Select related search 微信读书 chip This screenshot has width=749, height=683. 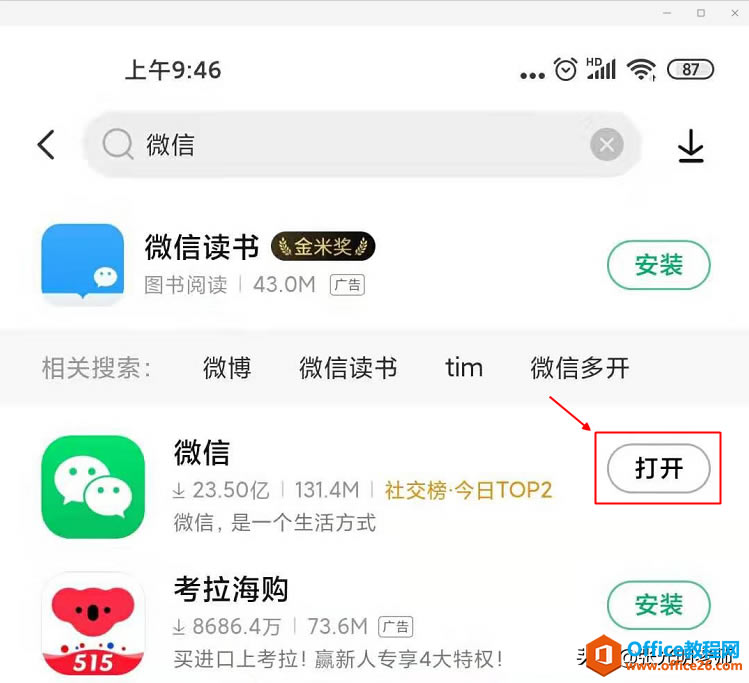coord(348,367)
